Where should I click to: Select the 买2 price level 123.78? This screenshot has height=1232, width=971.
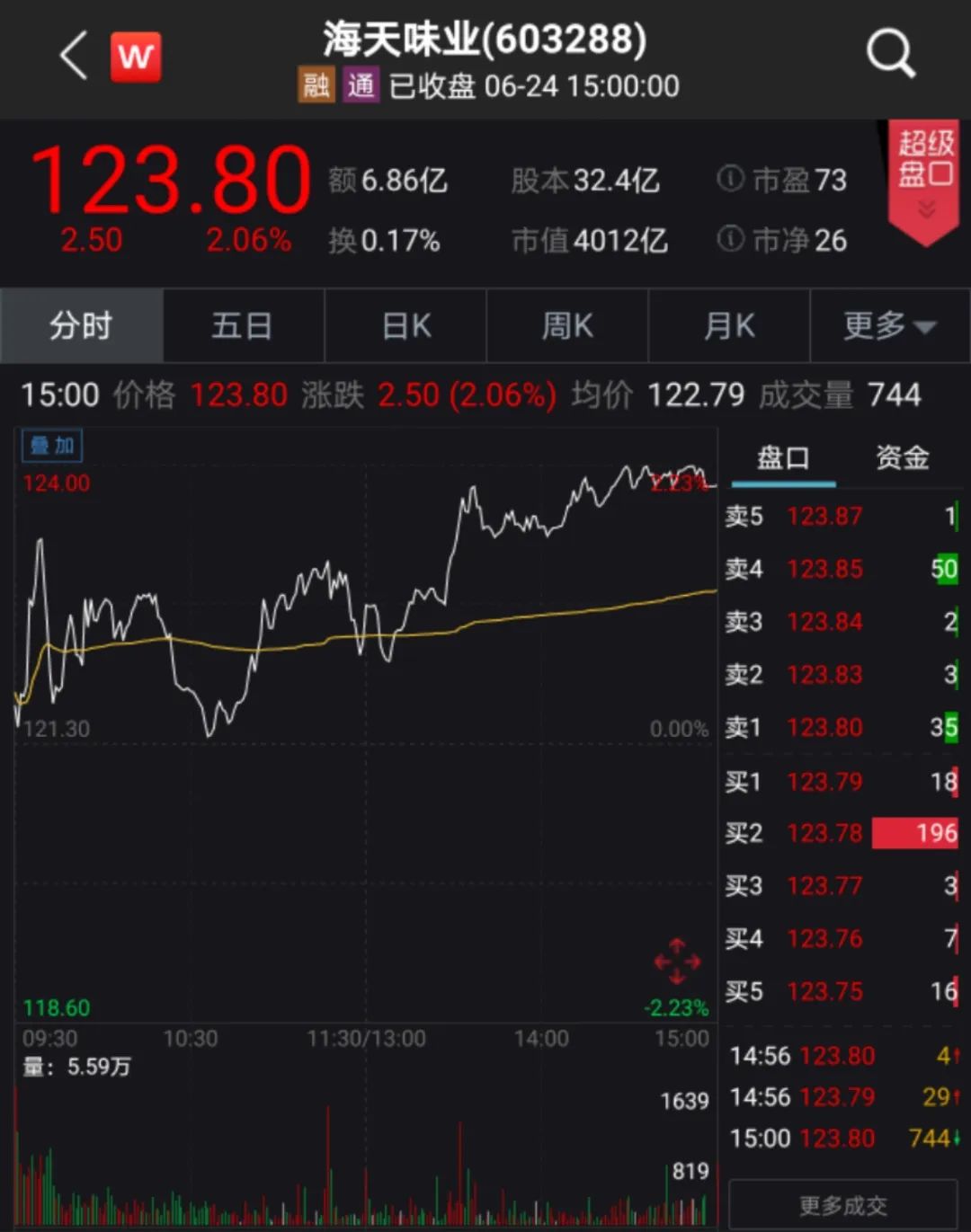pyautogui.click(x=824, y=833)
